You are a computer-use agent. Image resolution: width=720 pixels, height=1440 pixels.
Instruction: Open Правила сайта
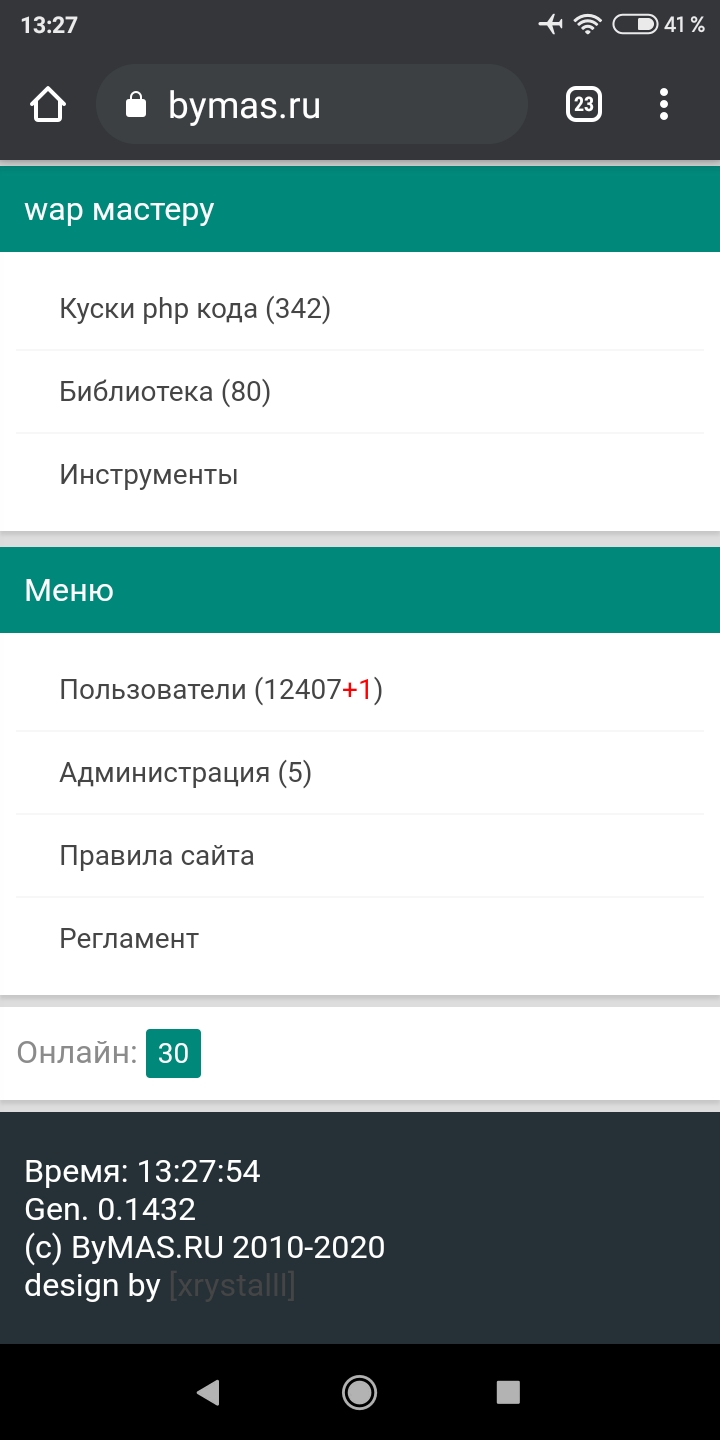(157, 856)
